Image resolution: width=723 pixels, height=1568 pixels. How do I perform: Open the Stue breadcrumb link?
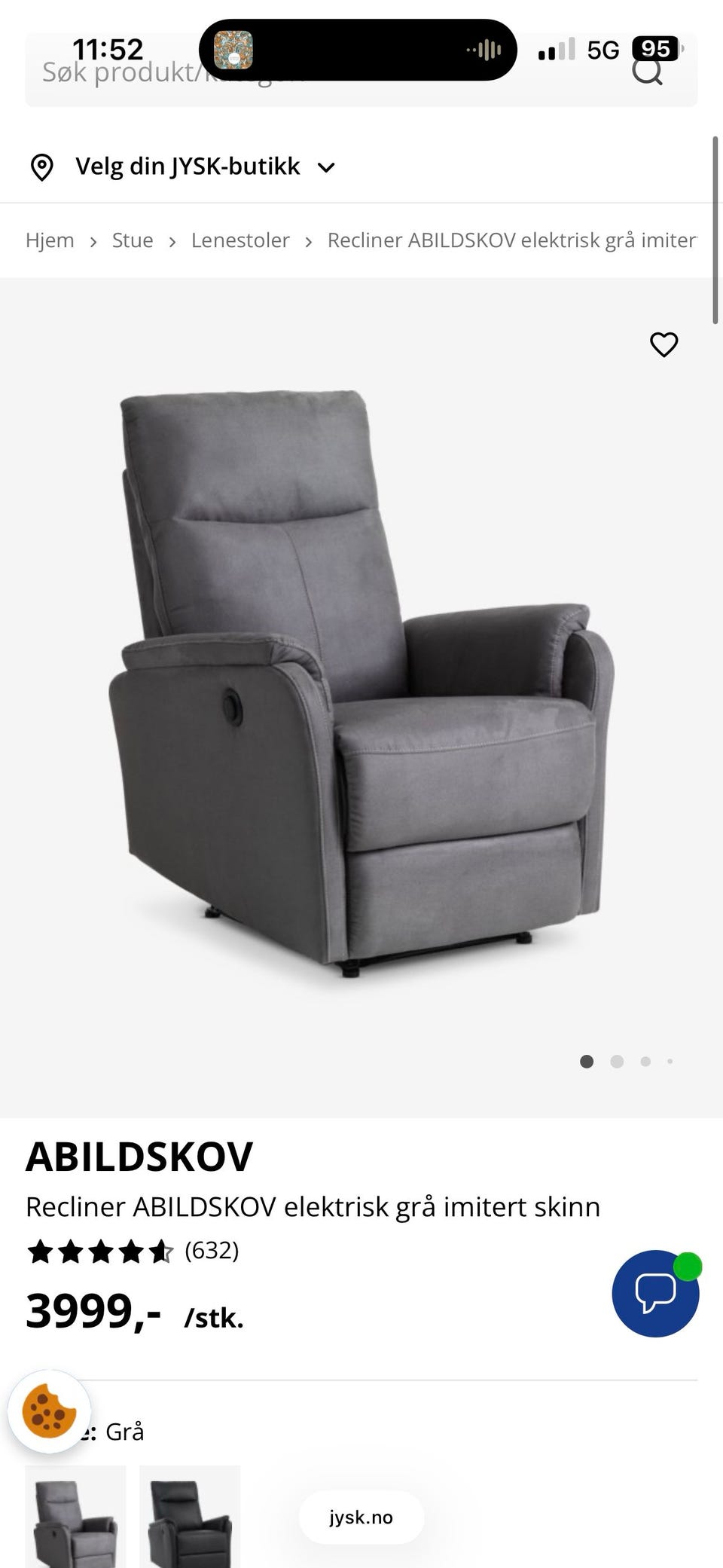coord(133,240)
